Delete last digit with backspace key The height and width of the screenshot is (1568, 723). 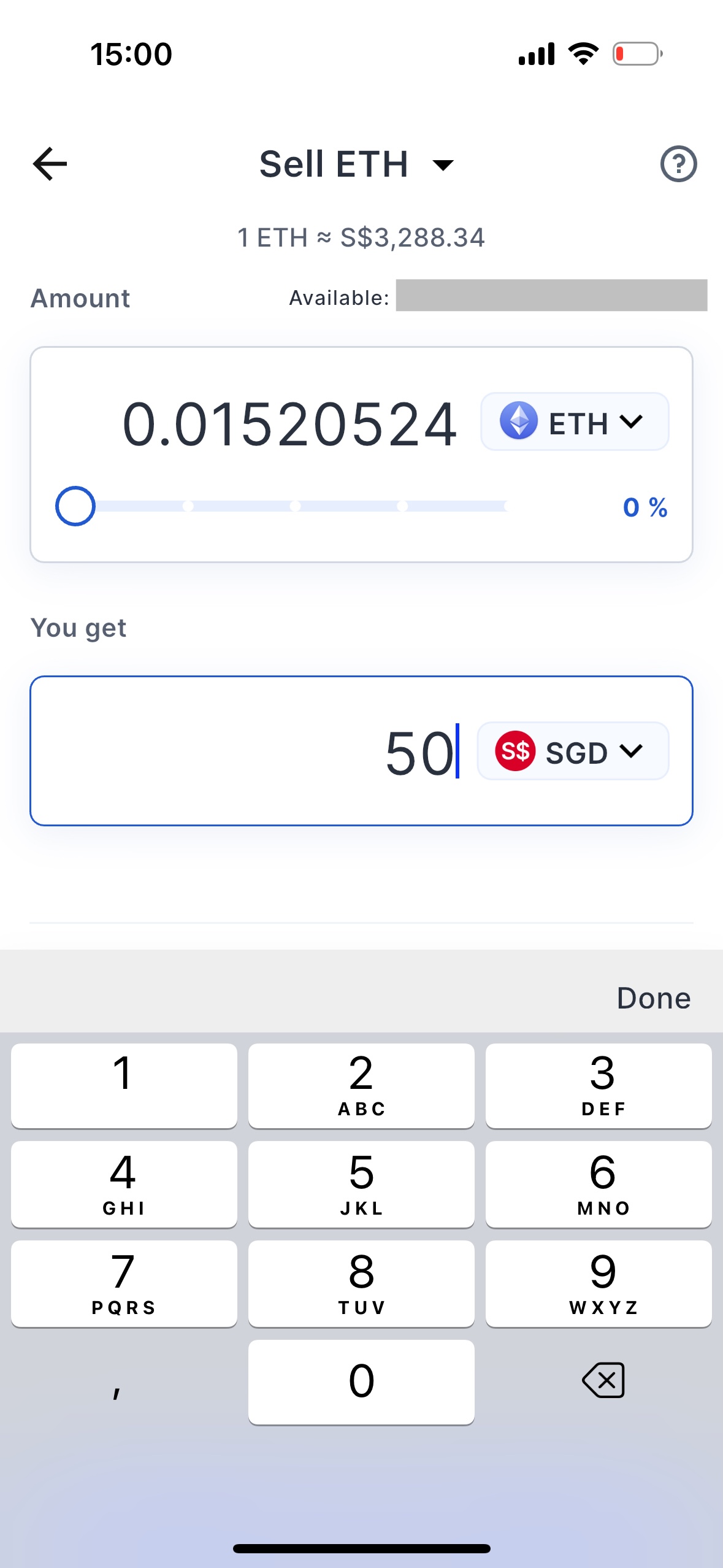coord(603,1381)
